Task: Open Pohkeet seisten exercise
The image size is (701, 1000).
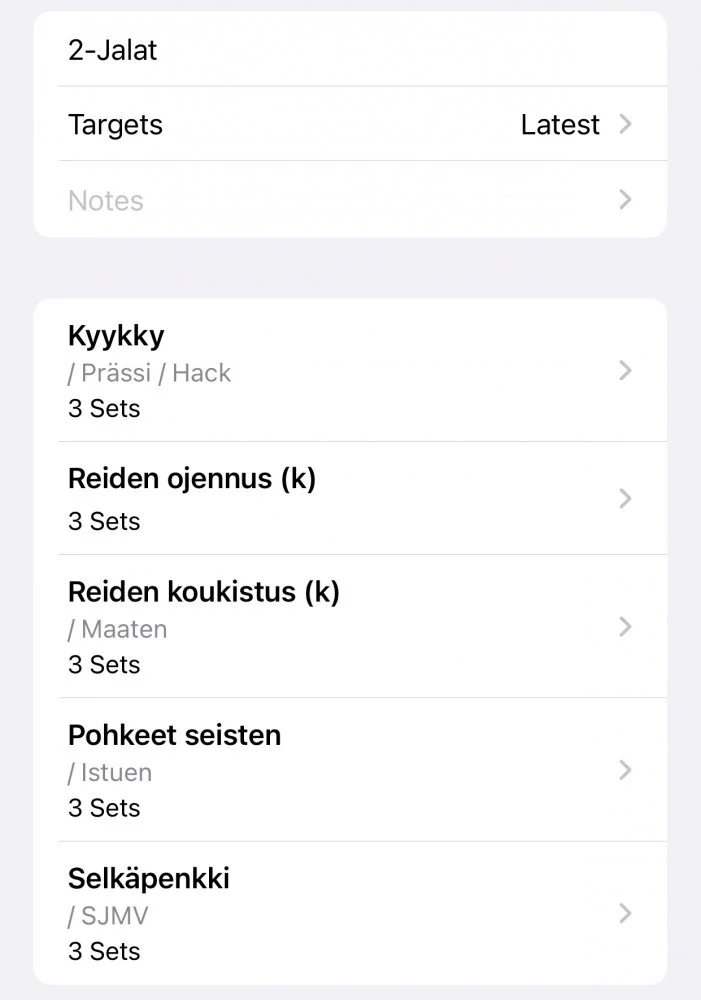Action: [350, 770]
